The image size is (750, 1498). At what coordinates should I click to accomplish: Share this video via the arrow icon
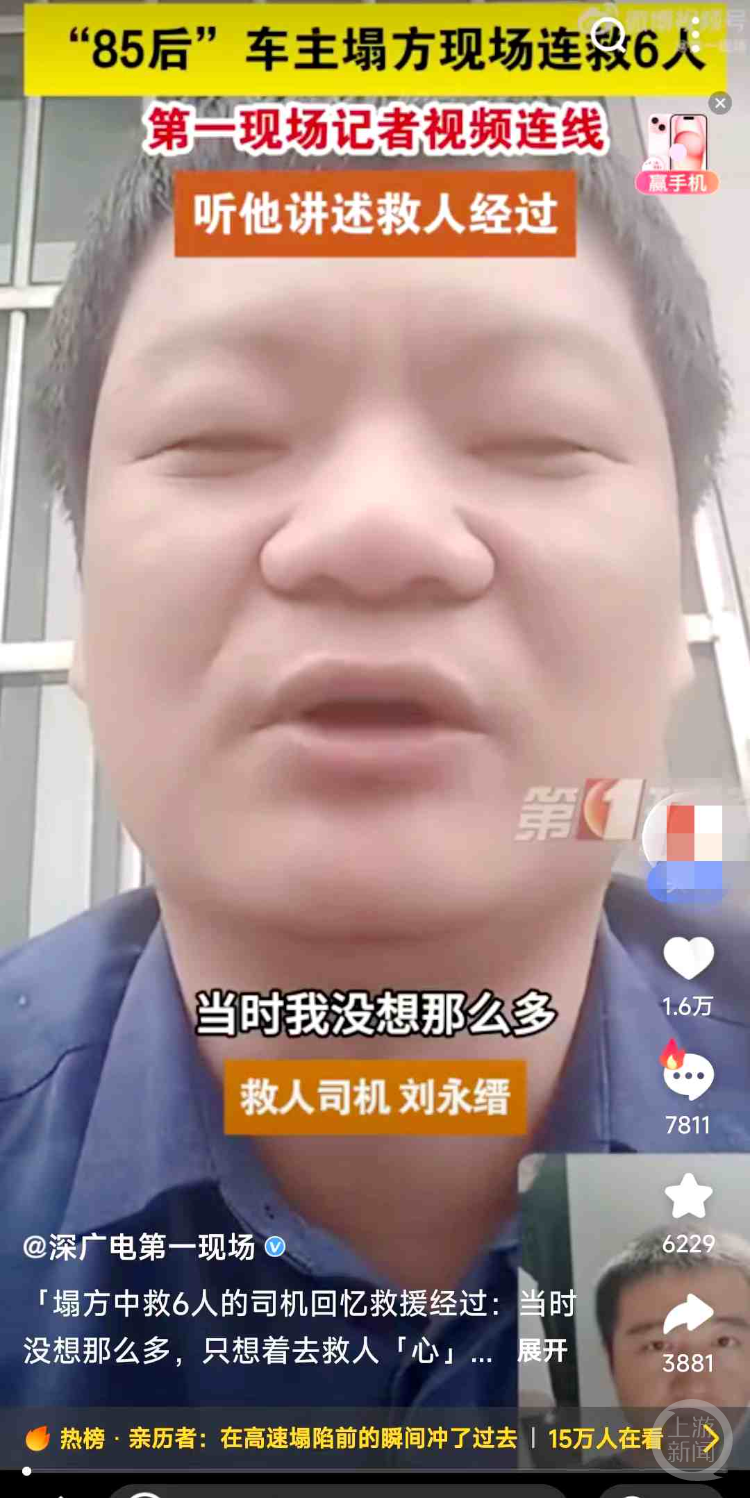689,1316
